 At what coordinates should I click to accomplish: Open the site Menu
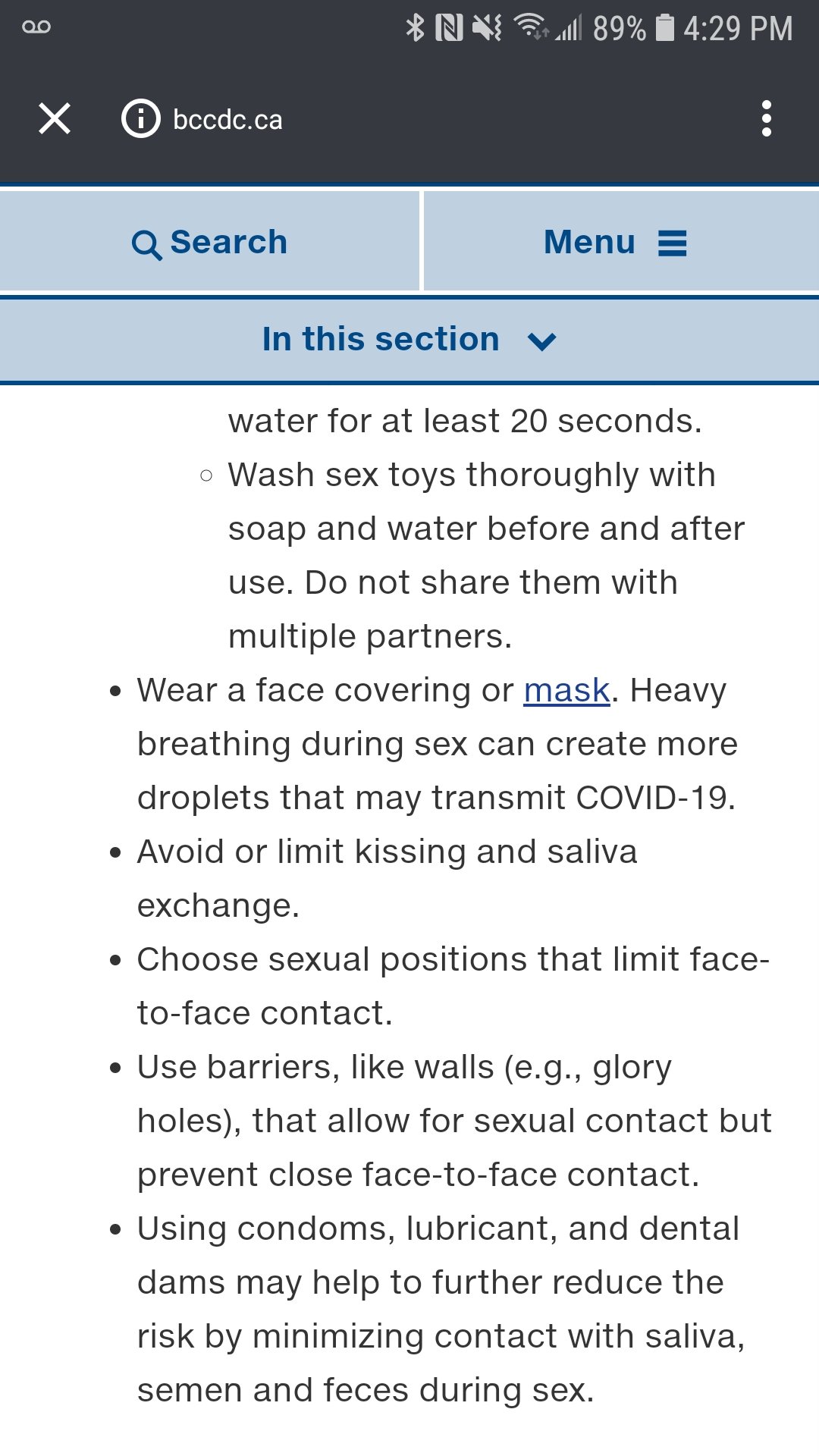(x=621, y=242)
